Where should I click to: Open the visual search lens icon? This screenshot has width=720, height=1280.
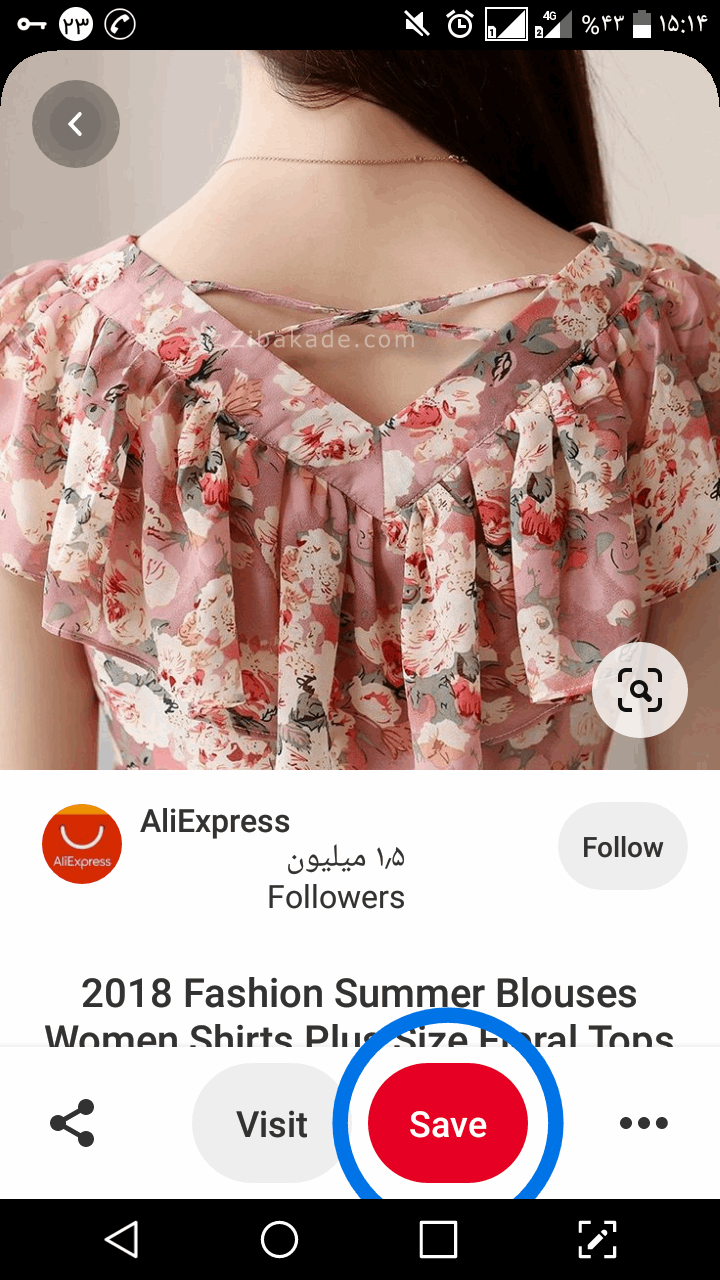pyautogui.click(x=640, y=690)
